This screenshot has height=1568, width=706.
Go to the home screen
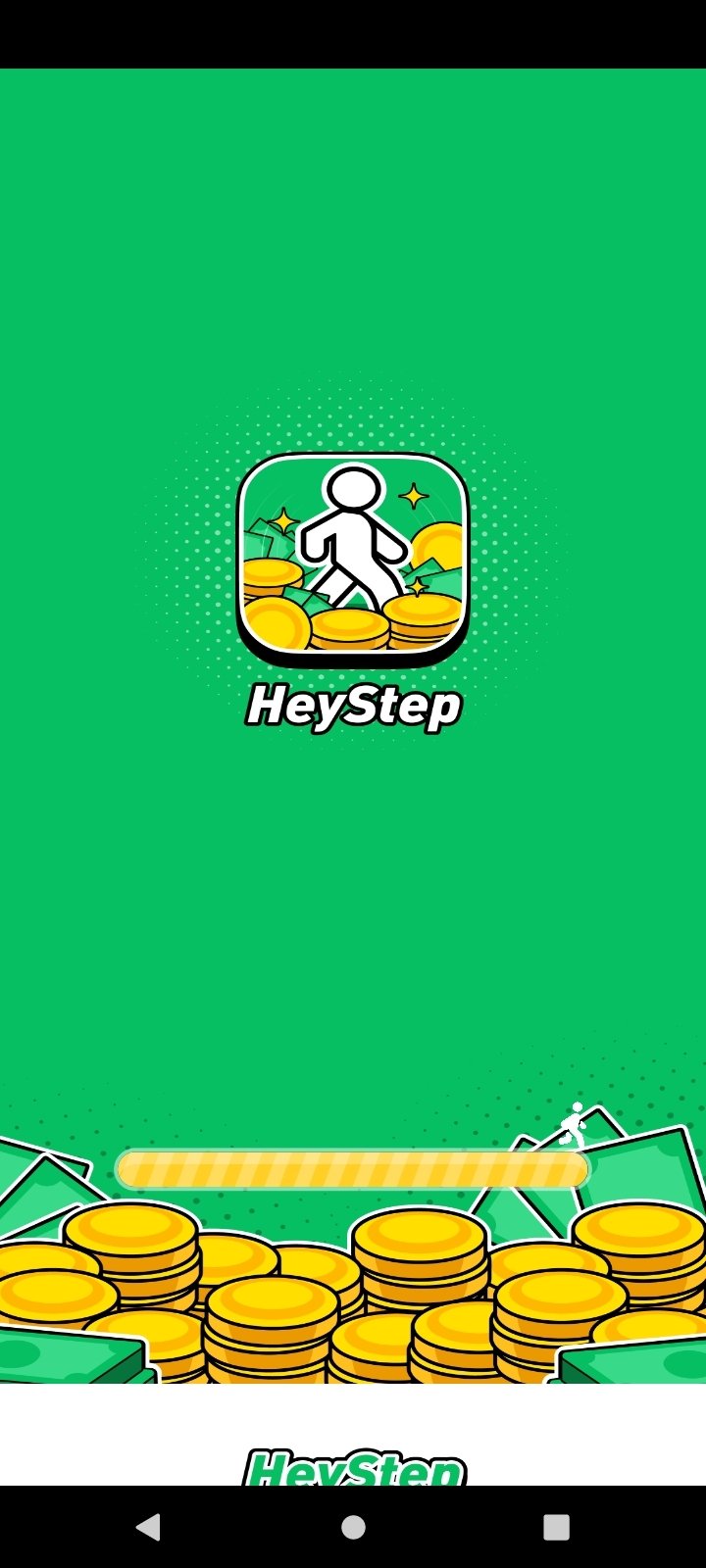(x=353, y=1526)
